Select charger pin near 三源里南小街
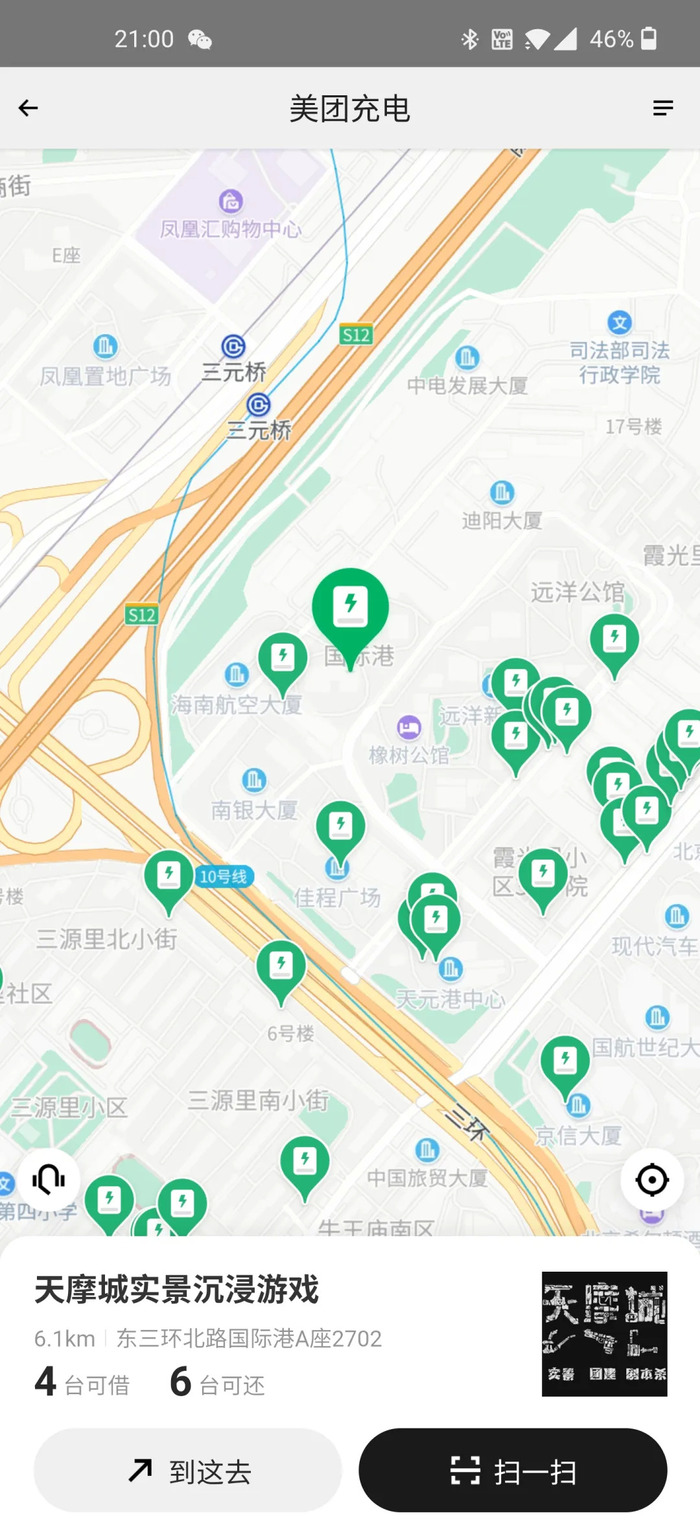Screen dimensions: 700x1540 click(x=305, y=1163)
